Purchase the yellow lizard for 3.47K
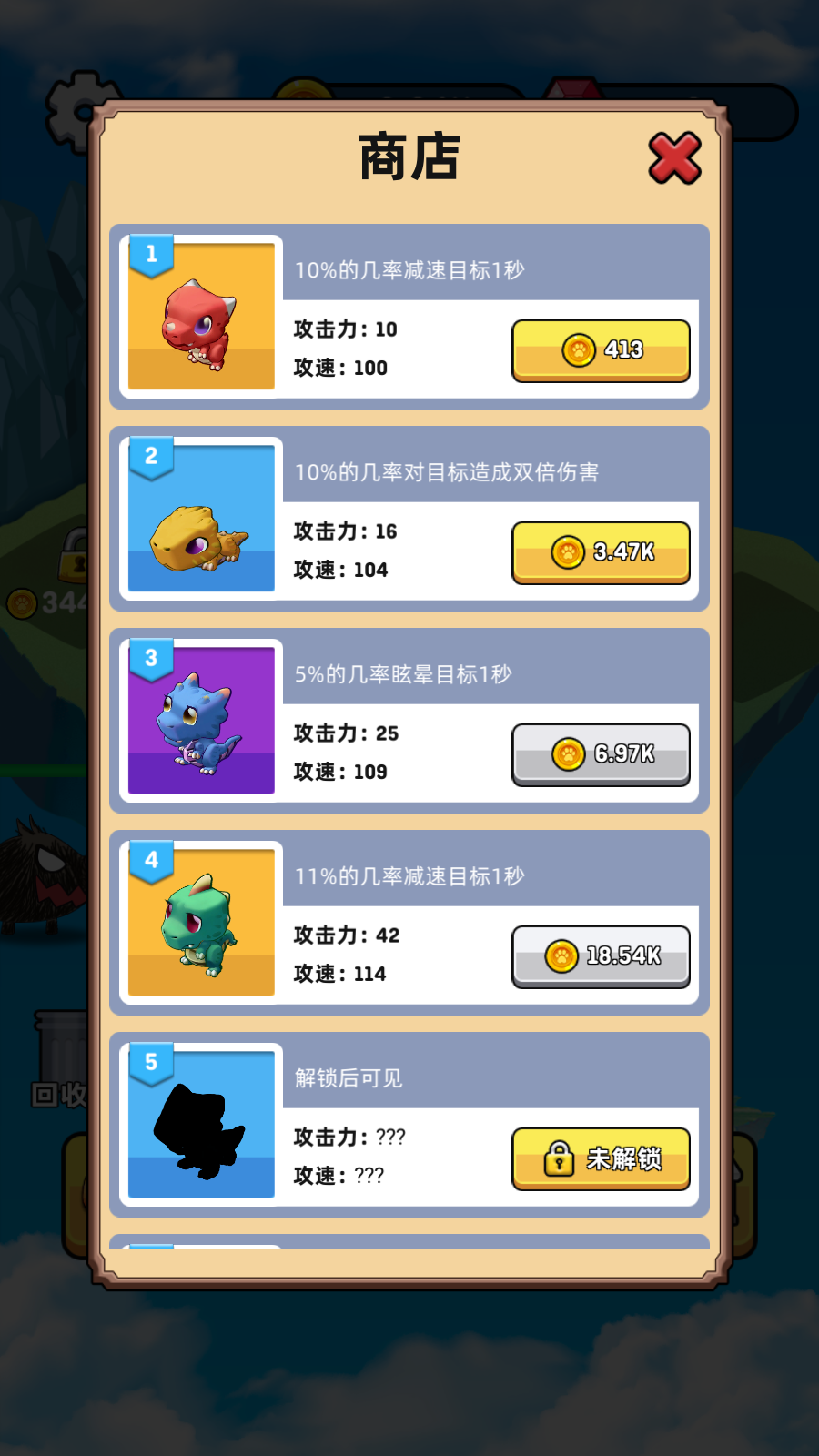The width and height of the screenshot is (819, 1456). pyautogui.click(x=600, y=552)
